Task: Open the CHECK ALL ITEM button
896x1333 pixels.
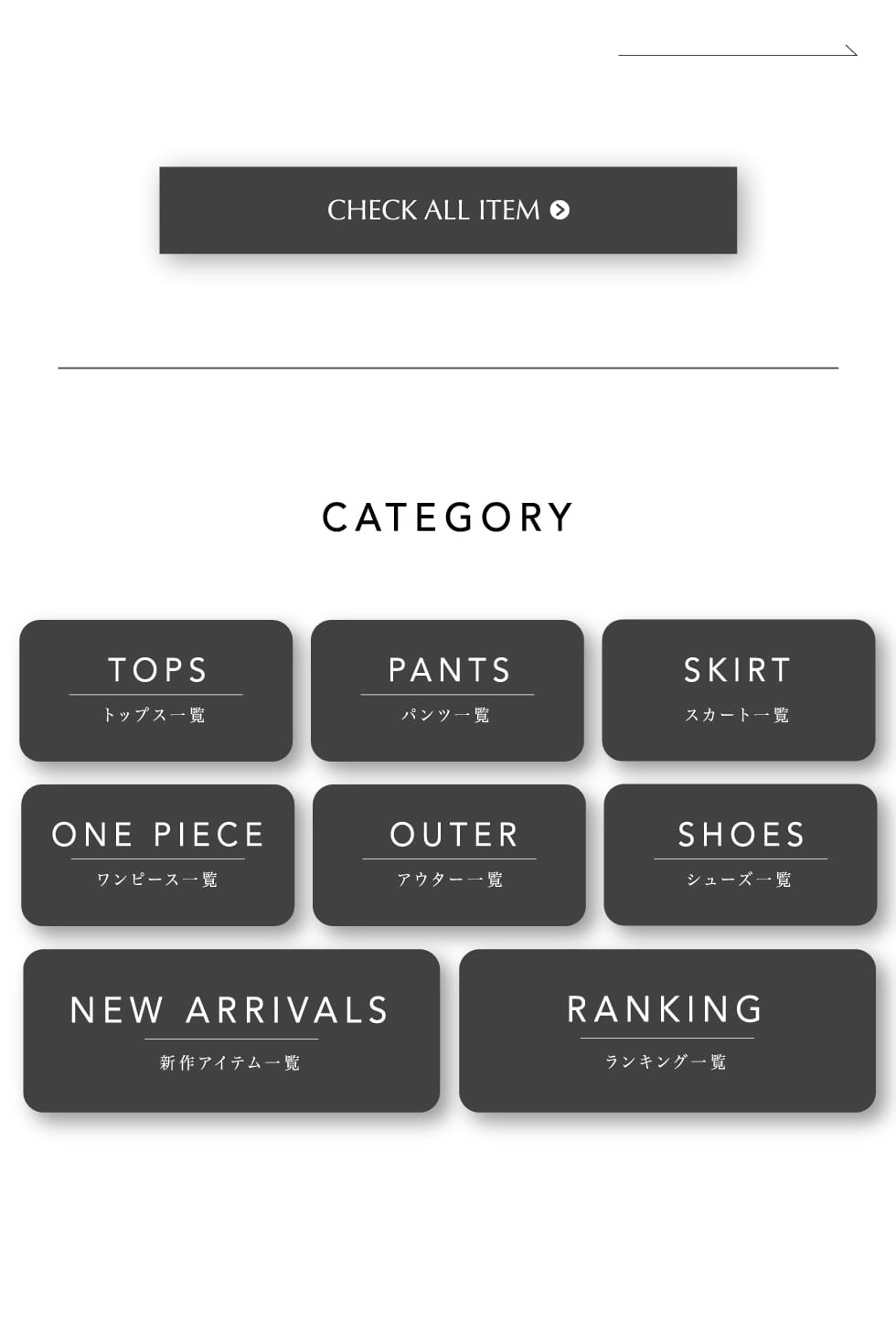Action: pos(448,210)
